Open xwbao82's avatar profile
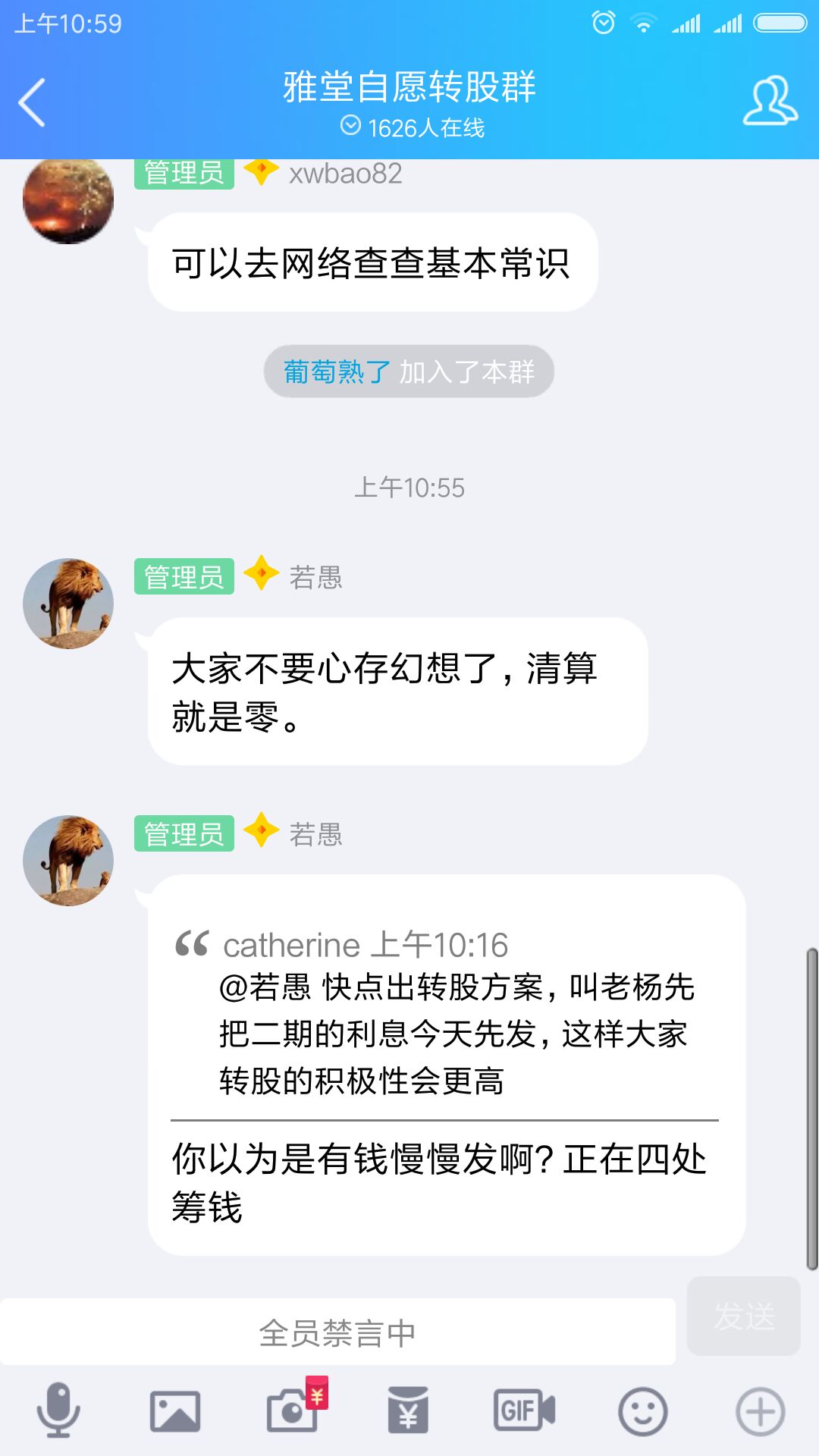The height and width of the screenshot is (1456, 819). 68,199
